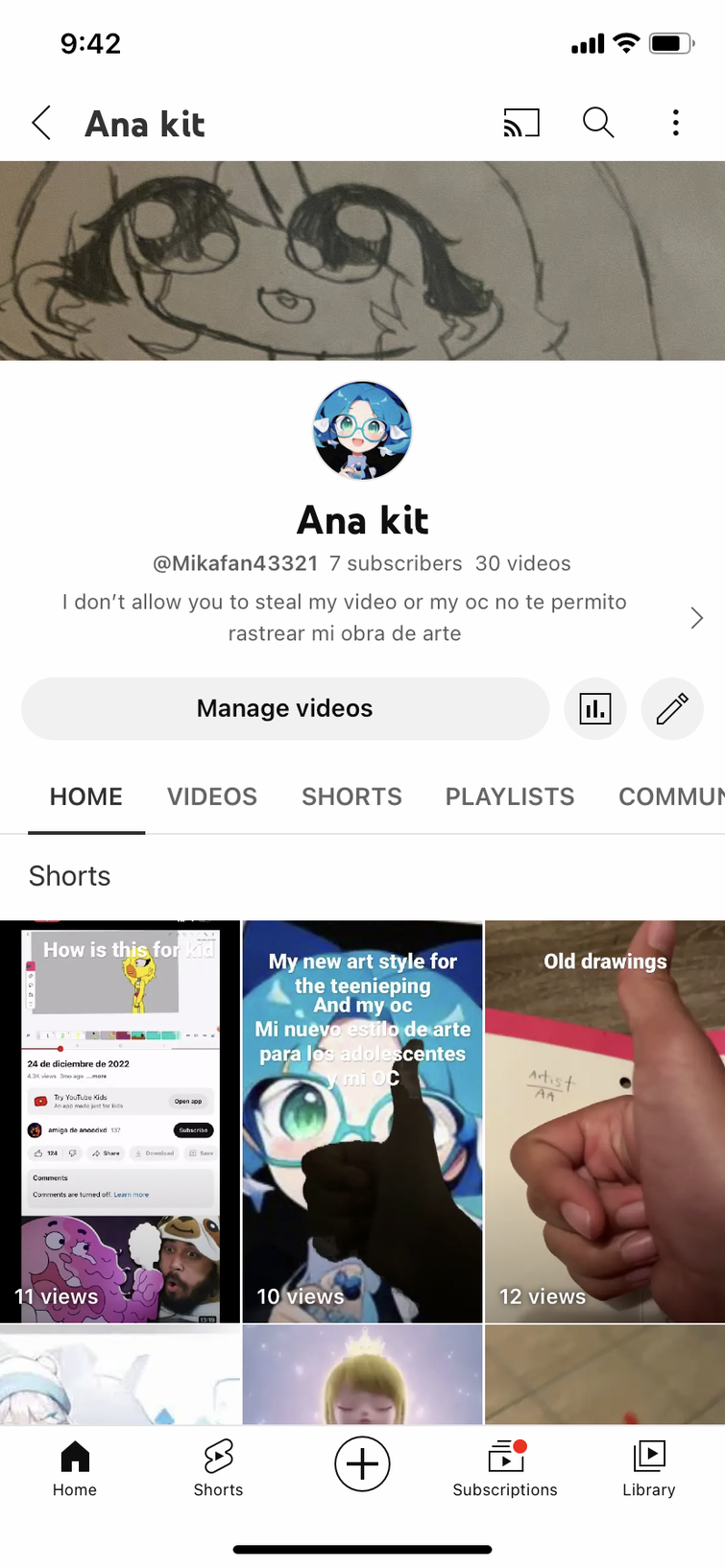Open the PLAYLISTS tab

pos(510,796)
